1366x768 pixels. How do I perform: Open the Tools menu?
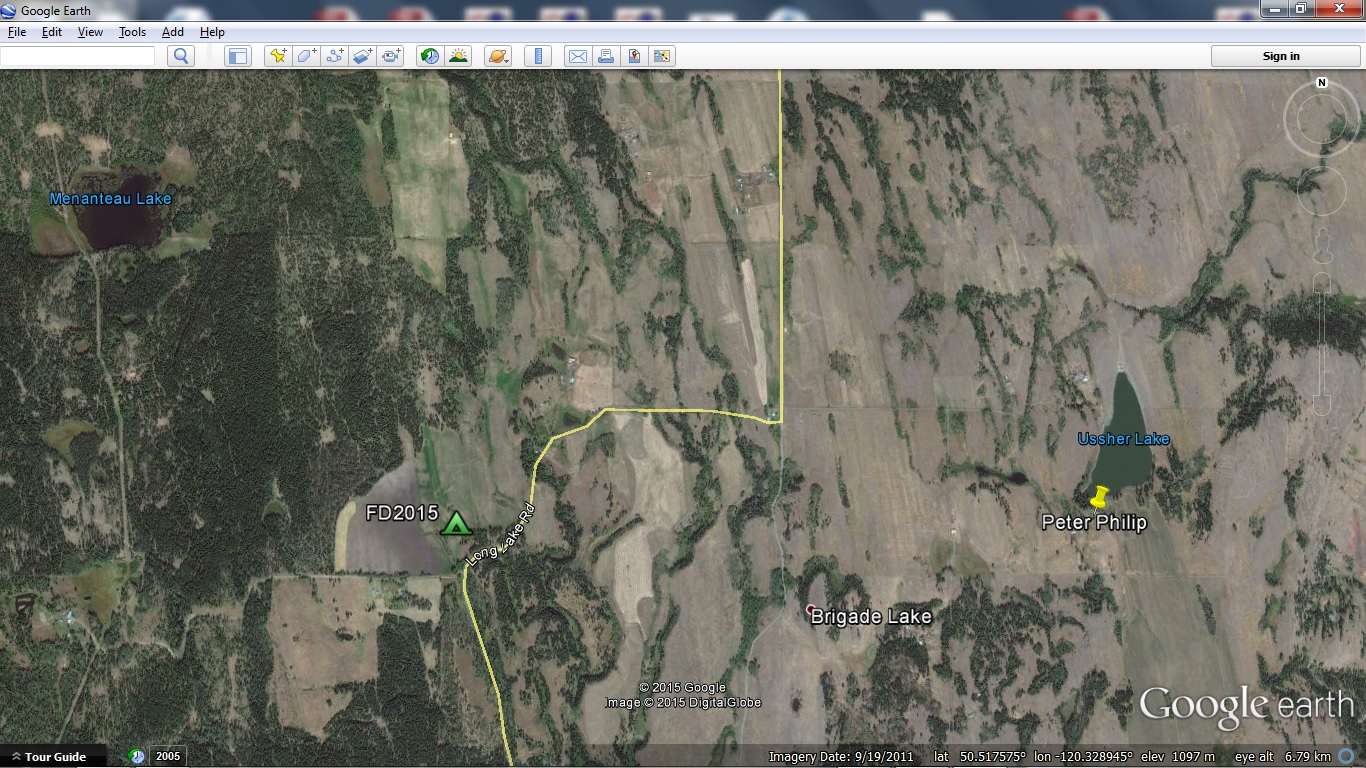132,32
